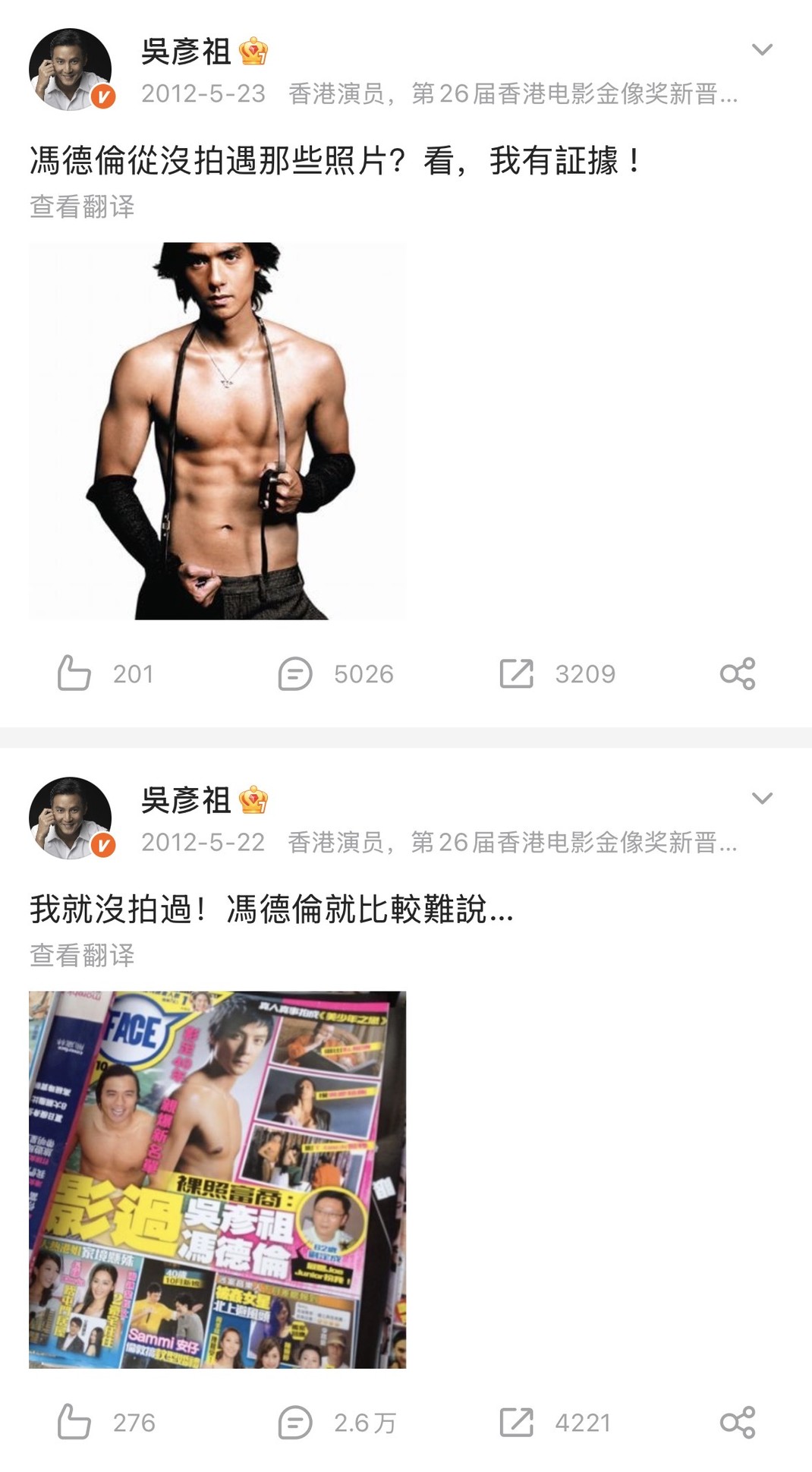Open username 吴彦祖 on the 2012-5-23 post
This screenshot has height=1472, width=812.
coord(186,52)
